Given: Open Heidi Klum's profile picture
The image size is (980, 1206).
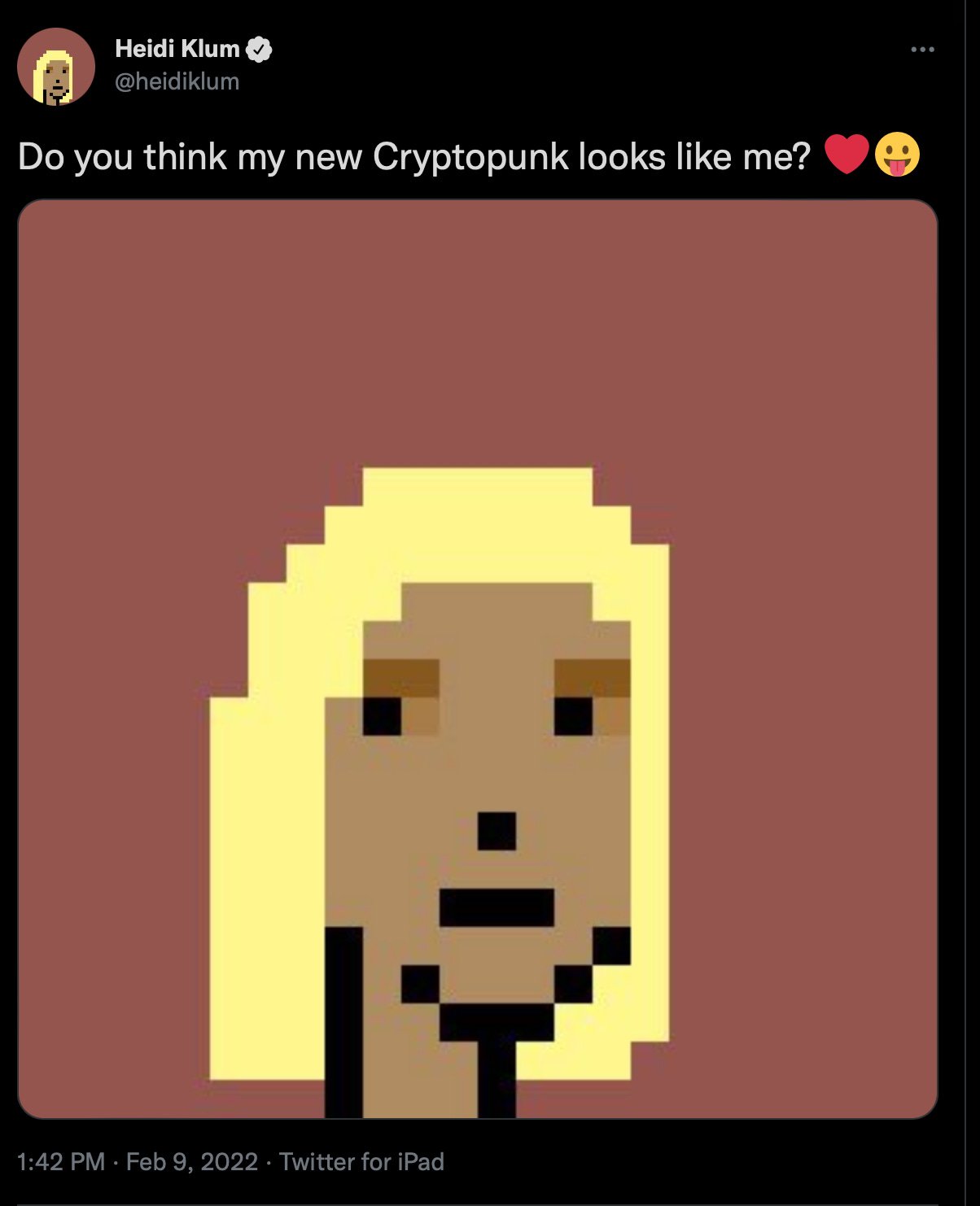Looking at the screenshot, I should pyautogui.click(x=56, y=67).
